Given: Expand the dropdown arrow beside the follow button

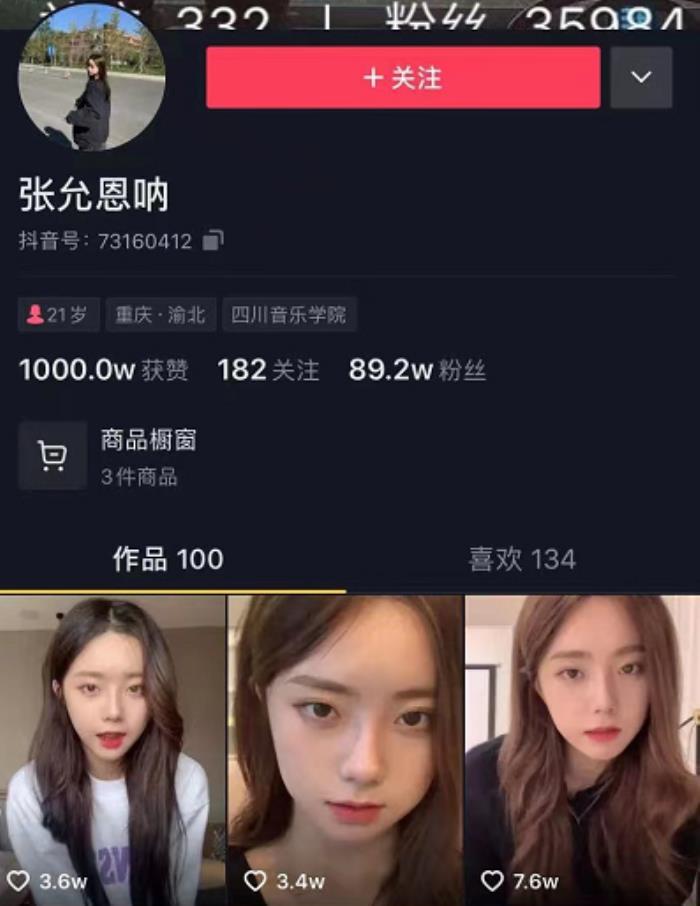Looking at the screenshot, I should 641,78.
